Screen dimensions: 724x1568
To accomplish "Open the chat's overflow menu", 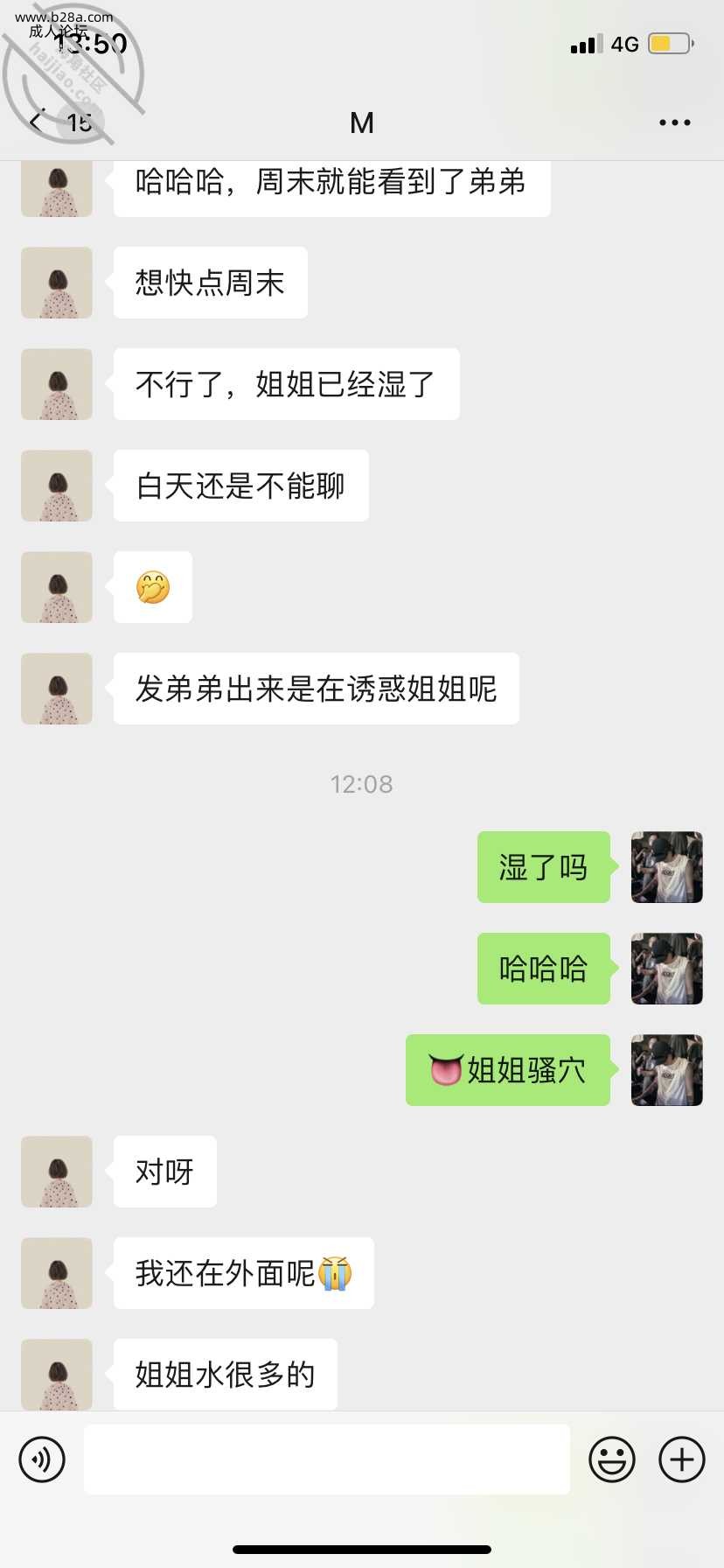I will (x=674, y=122).
